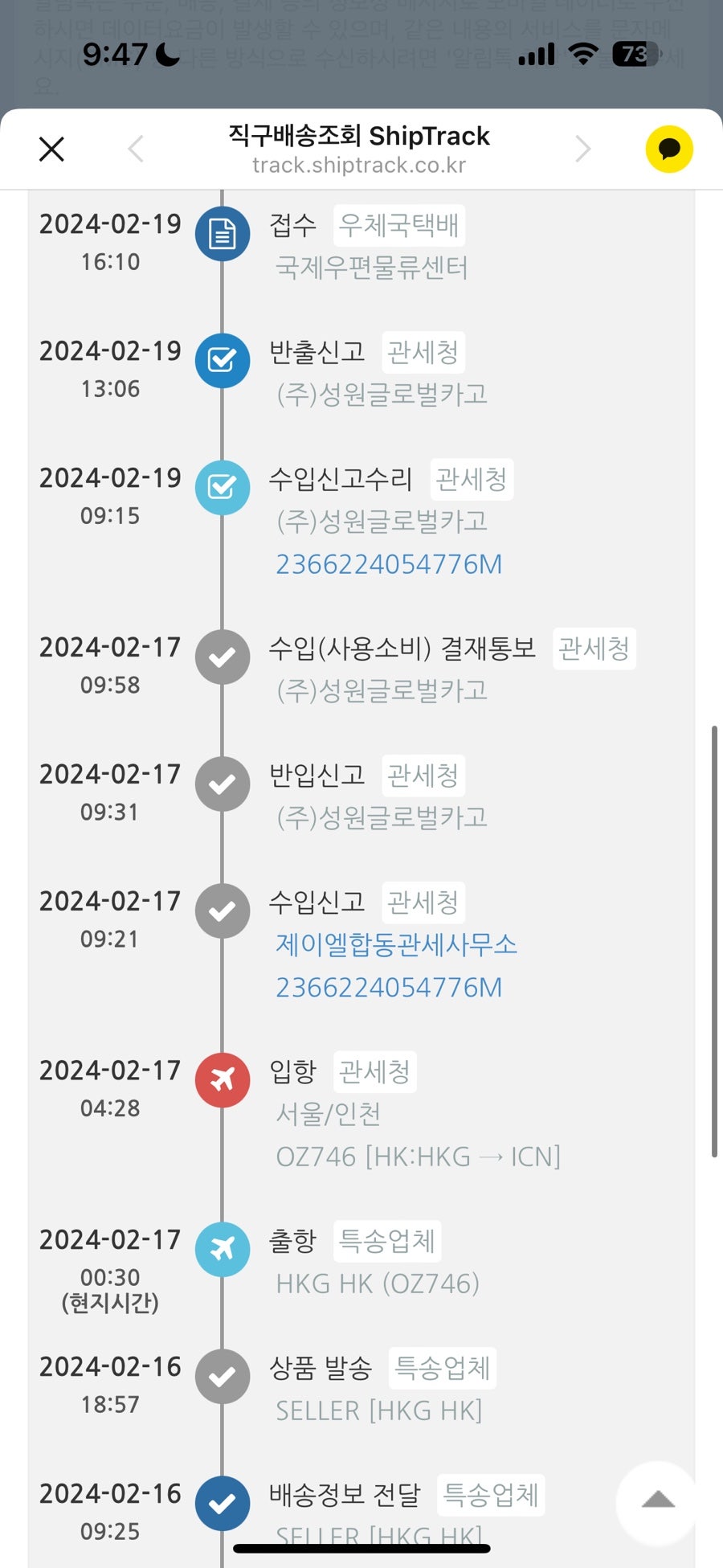Open customs number link under 수입신고수리
This screenshot has width=723, height=1568.
point(389,564)
